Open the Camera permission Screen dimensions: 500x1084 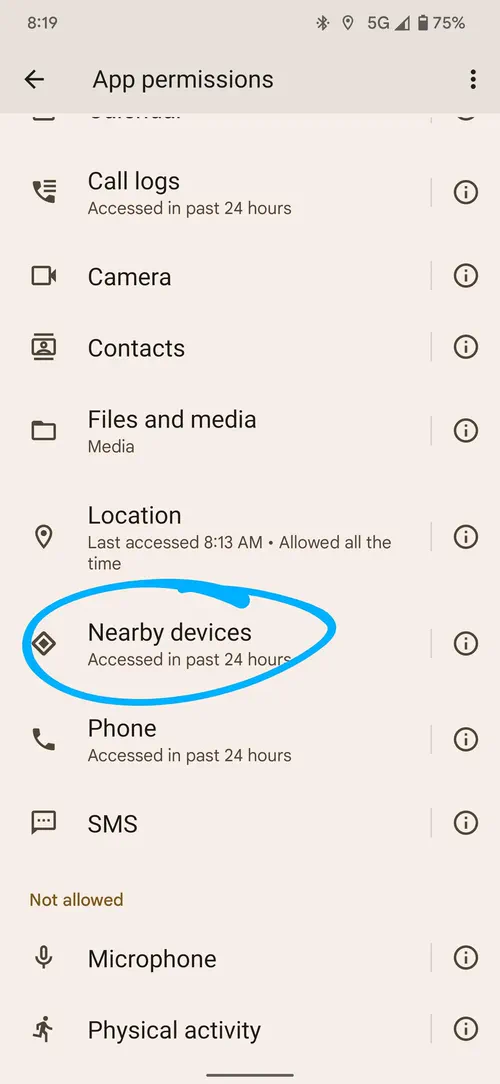(215, 277)
